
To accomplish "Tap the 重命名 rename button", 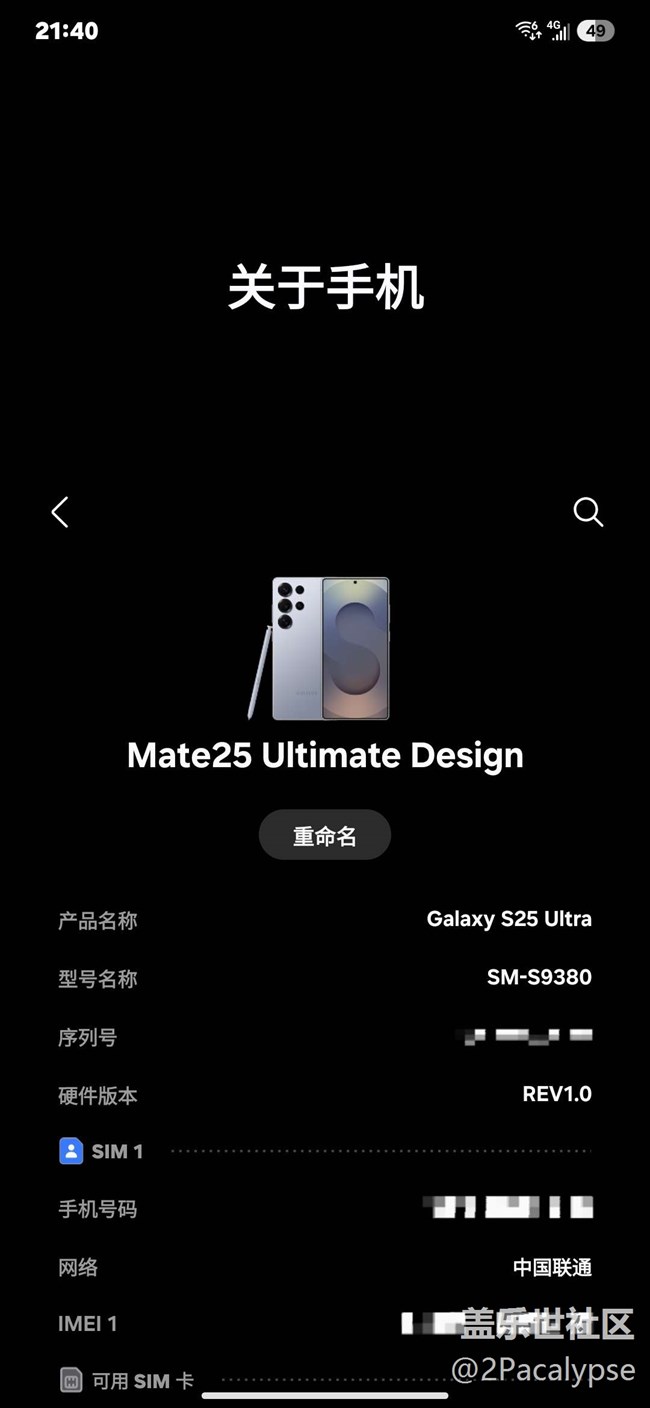I will tap(325, 835).
